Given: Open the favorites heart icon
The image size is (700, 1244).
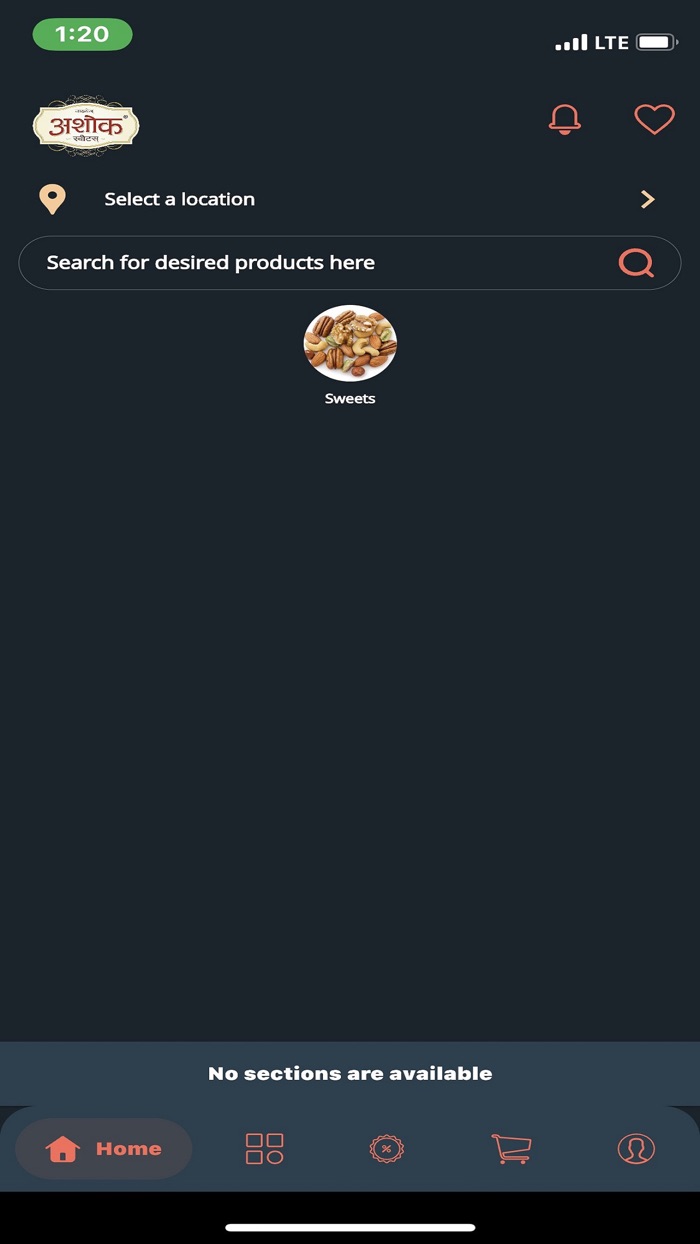Looking at the screenshot, I should (654, 120).
